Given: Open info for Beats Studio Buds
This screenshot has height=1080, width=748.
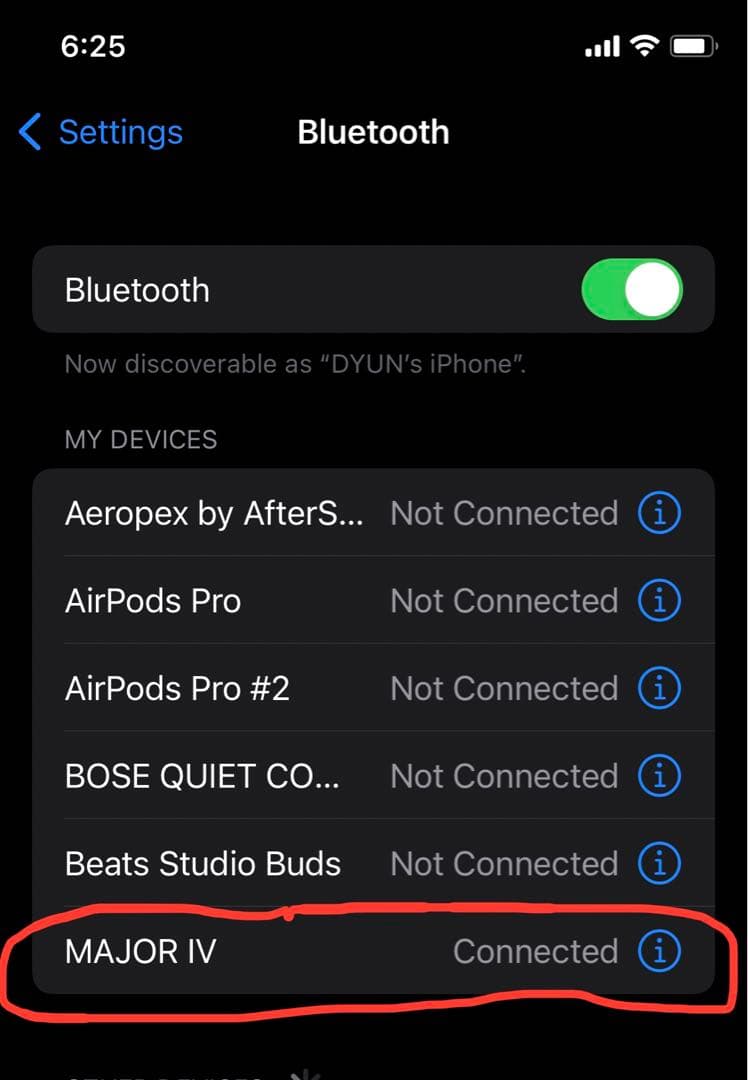Looking at the screenshot, I should click(x=659, y=863).
